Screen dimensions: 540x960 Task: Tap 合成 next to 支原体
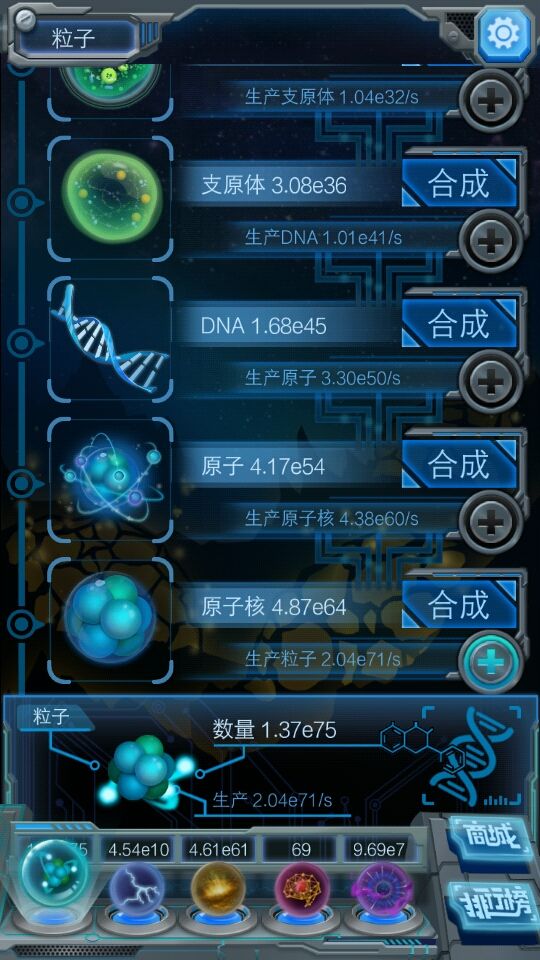(x=460, y=182)
